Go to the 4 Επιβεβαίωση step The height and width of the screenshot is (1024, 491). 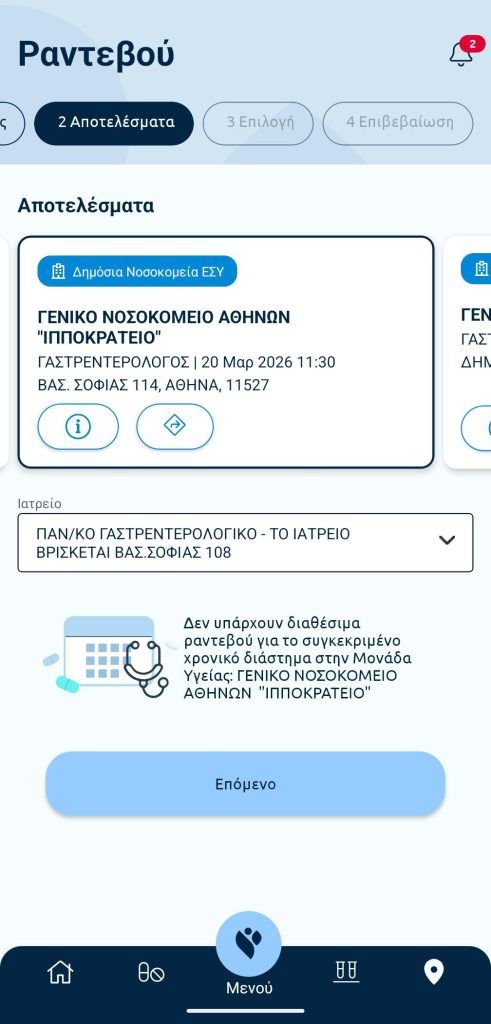pyautogui.click(x=398, y=123)
